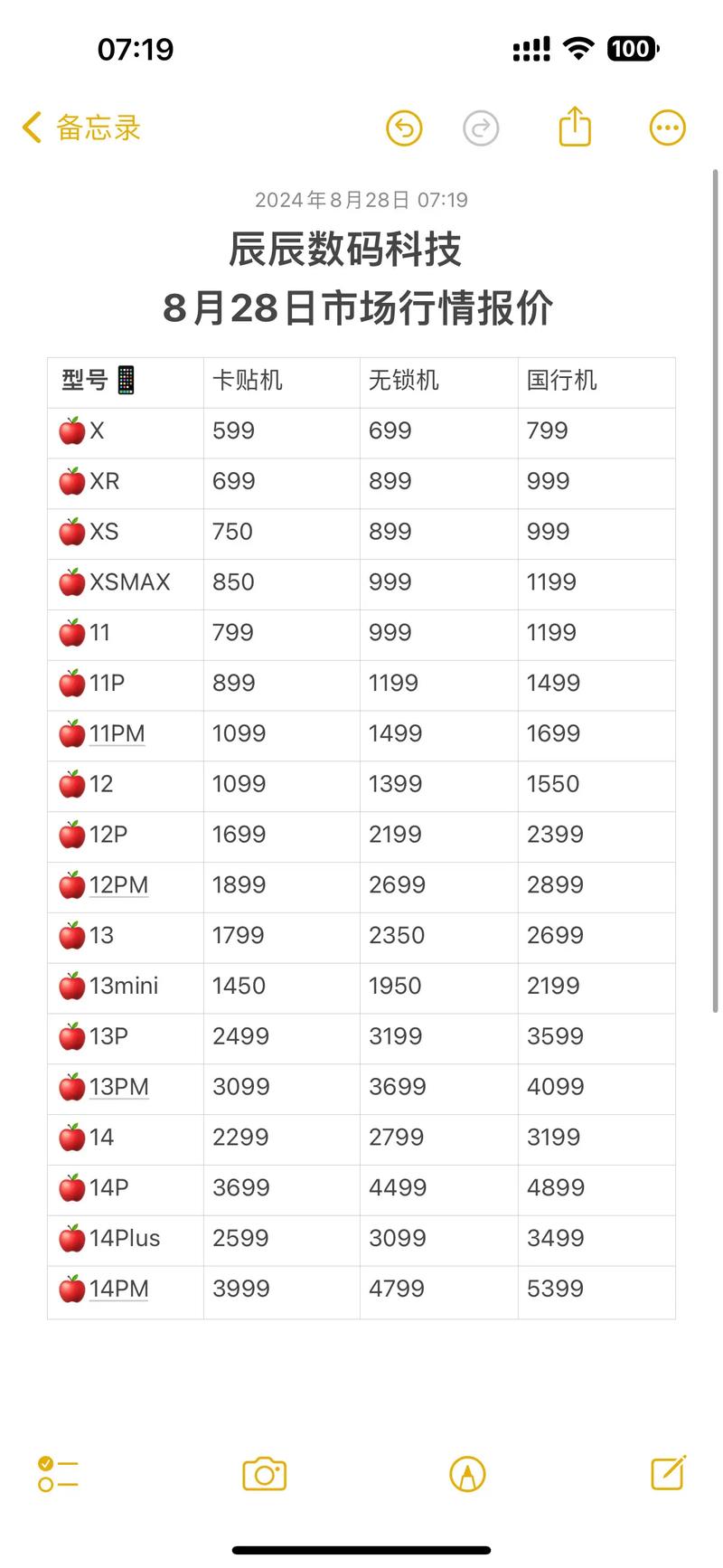
Task: Open the camera icon to insert media
Action: tap(263, 1474)
